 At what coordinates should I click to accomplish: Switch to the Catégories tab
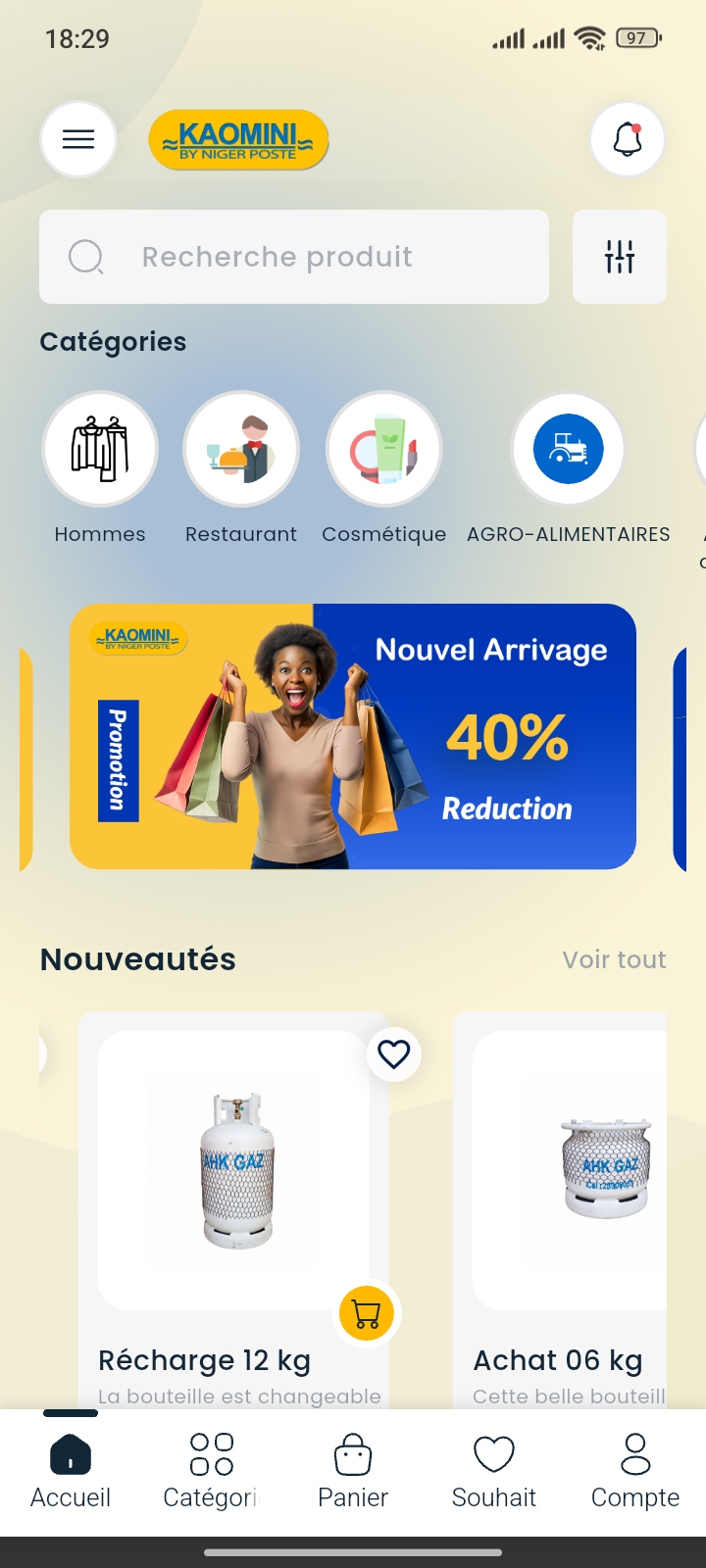(x=212, y=1470)
